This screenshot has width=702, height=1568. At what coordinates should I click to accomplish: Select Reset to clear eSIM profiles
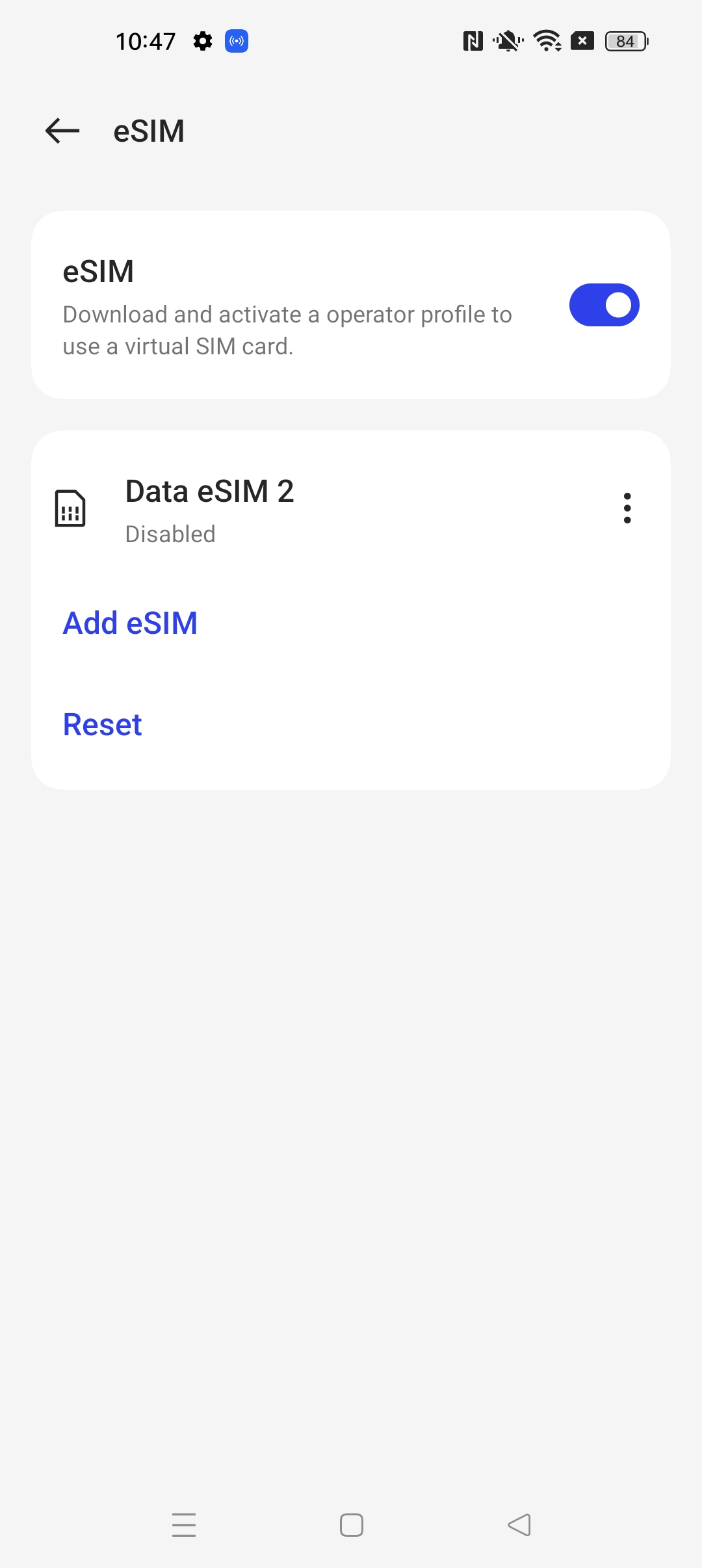tap(102, 724)
